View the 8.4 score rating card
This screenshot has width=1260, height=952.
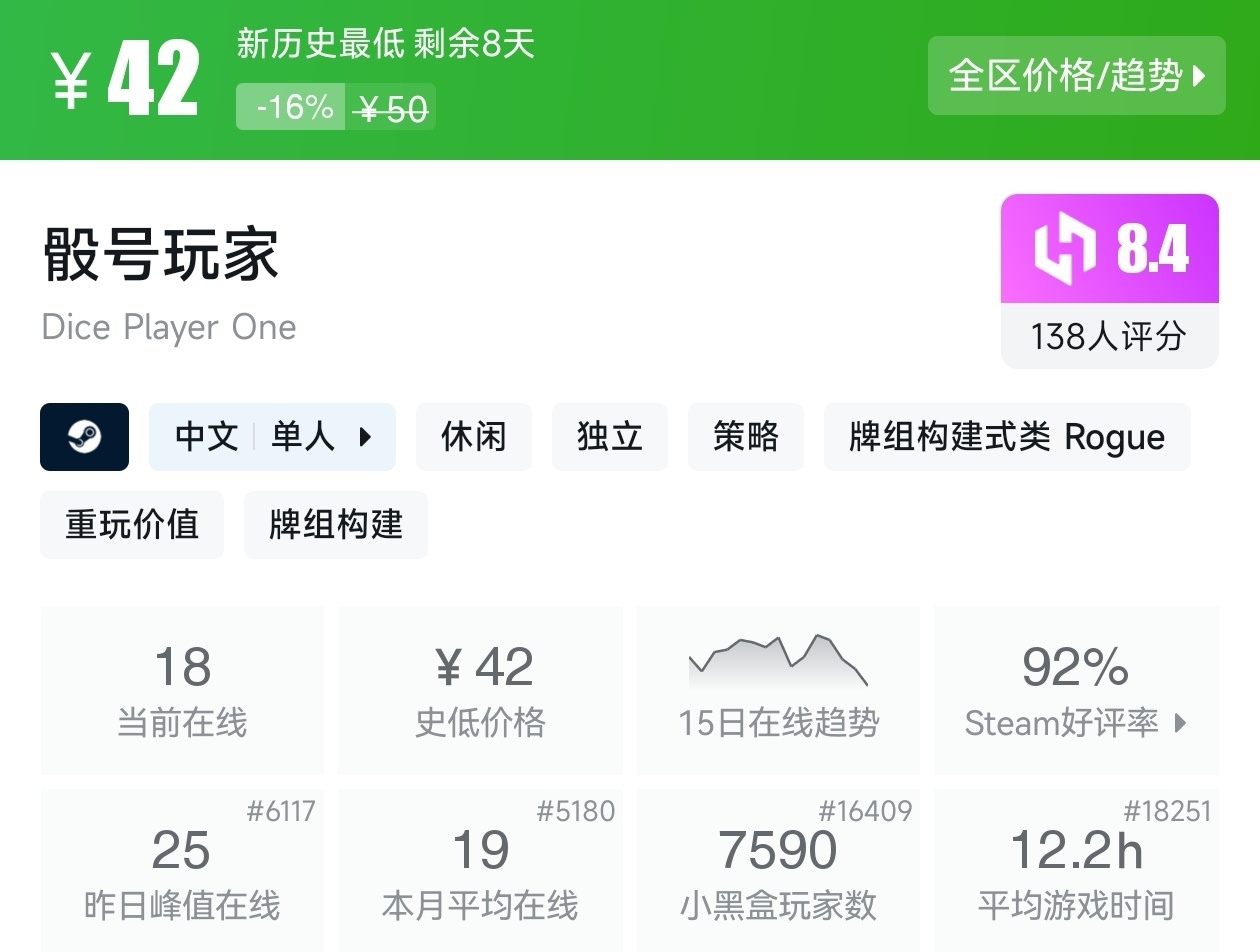1110,281
